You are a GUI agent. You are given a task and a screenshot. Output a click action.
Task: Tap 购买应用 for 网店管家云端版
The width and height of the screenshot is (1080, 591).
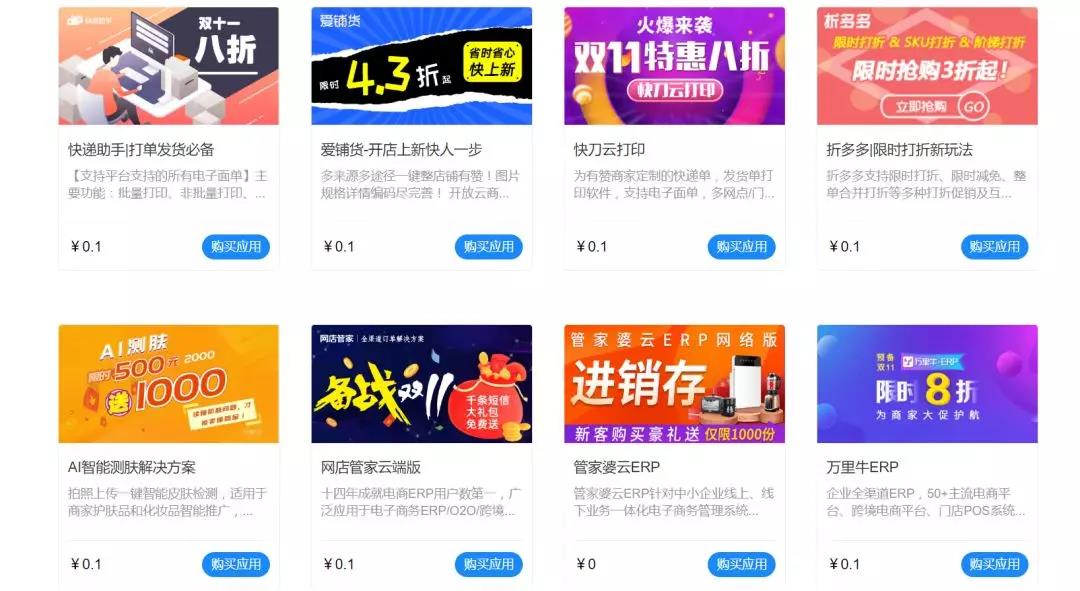click(x=489, y=564)
